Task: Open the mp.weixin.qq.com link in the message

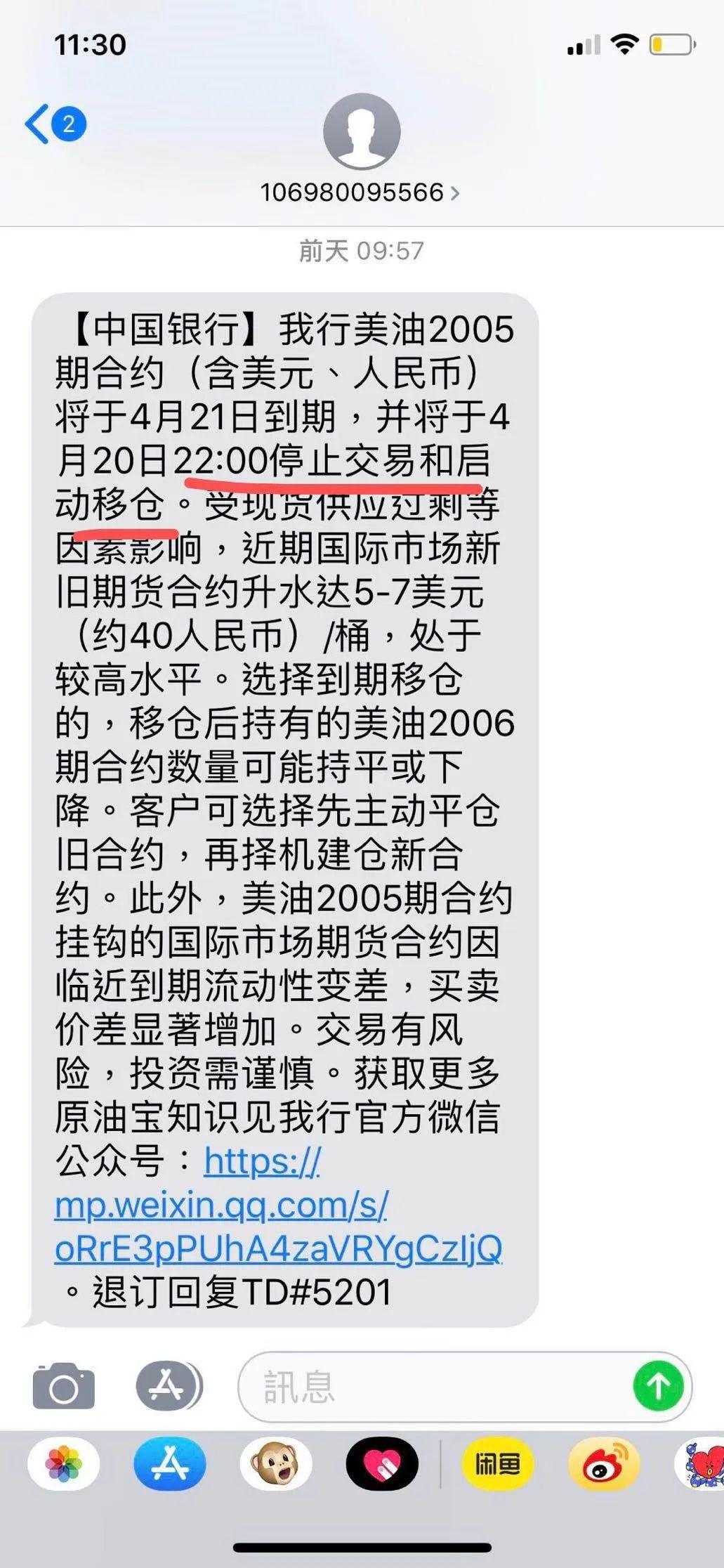Action: (222, 1205)
